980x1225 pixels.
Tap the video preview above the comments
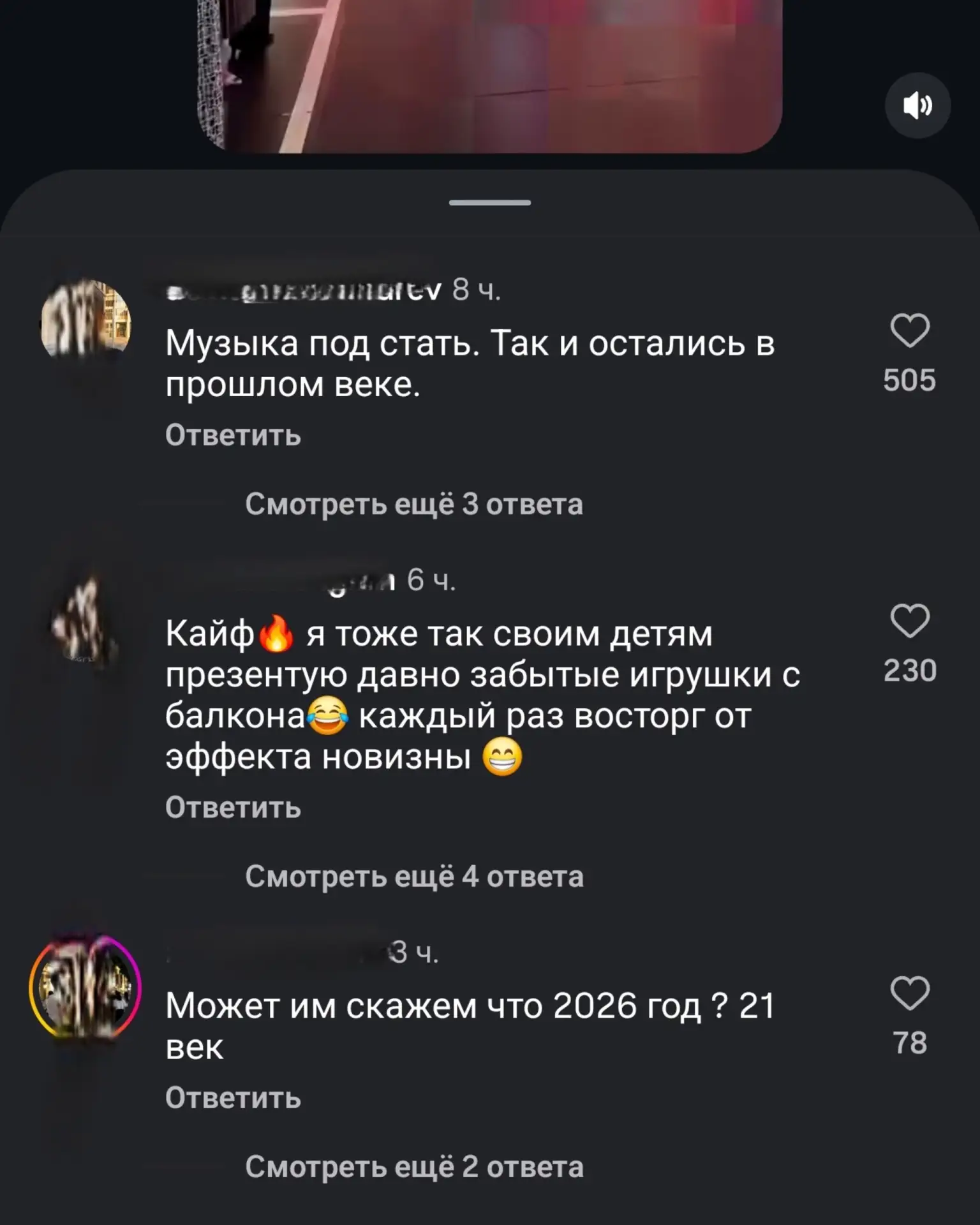[490, 76]
